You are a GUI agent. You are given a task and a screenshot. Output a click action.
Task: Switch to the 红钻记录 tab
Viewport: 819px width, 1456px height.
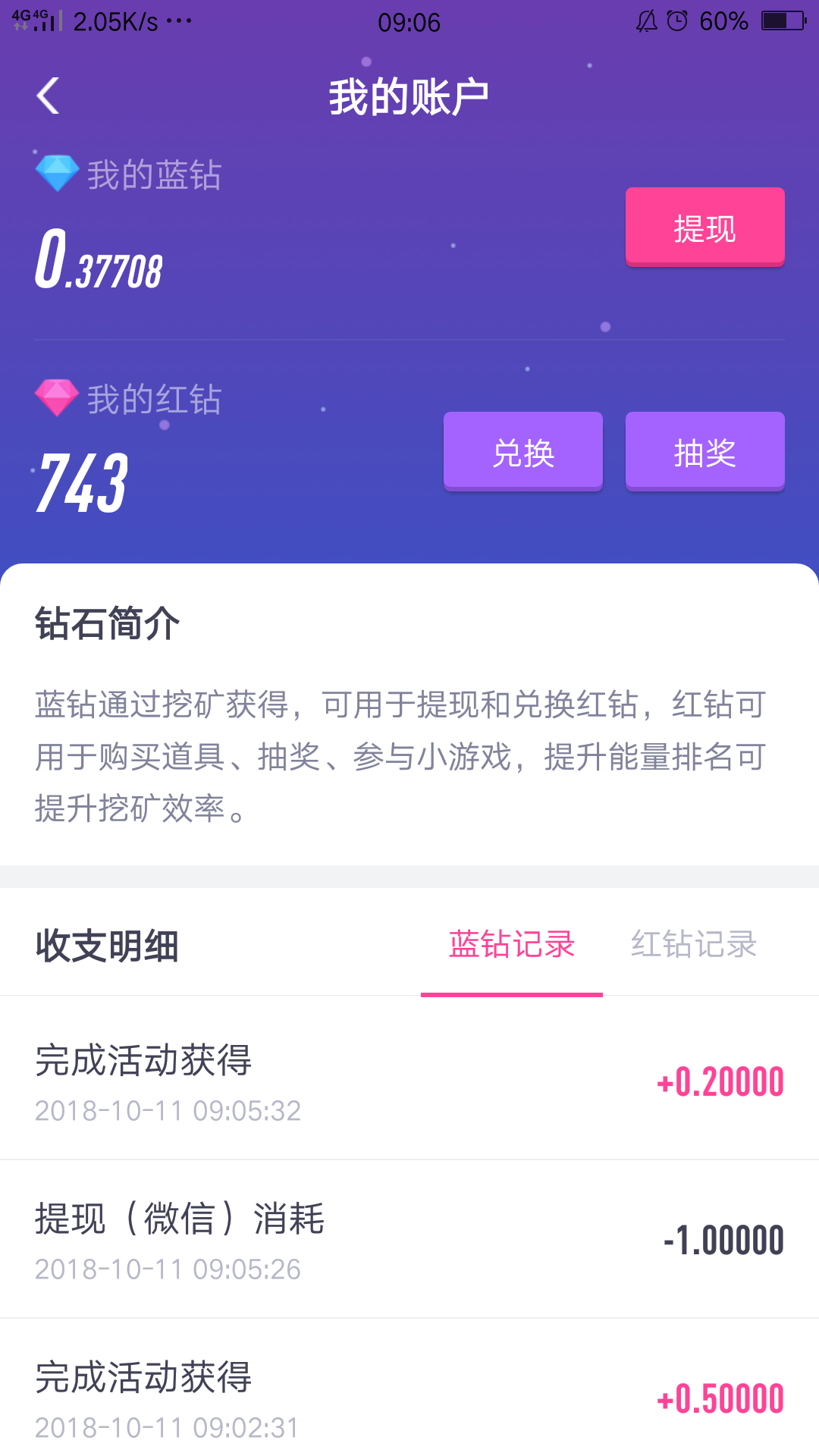[x=694, y=945]
